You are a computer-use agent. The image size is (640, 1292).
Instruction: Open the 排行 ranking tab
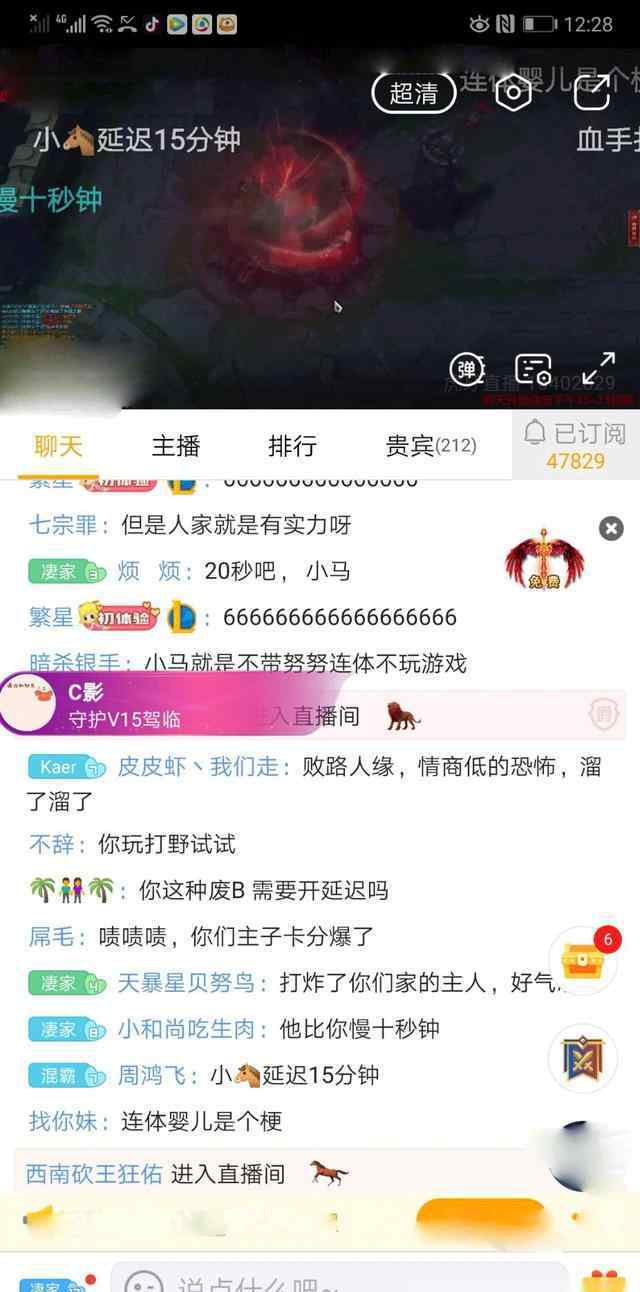[x=292, y=446]
